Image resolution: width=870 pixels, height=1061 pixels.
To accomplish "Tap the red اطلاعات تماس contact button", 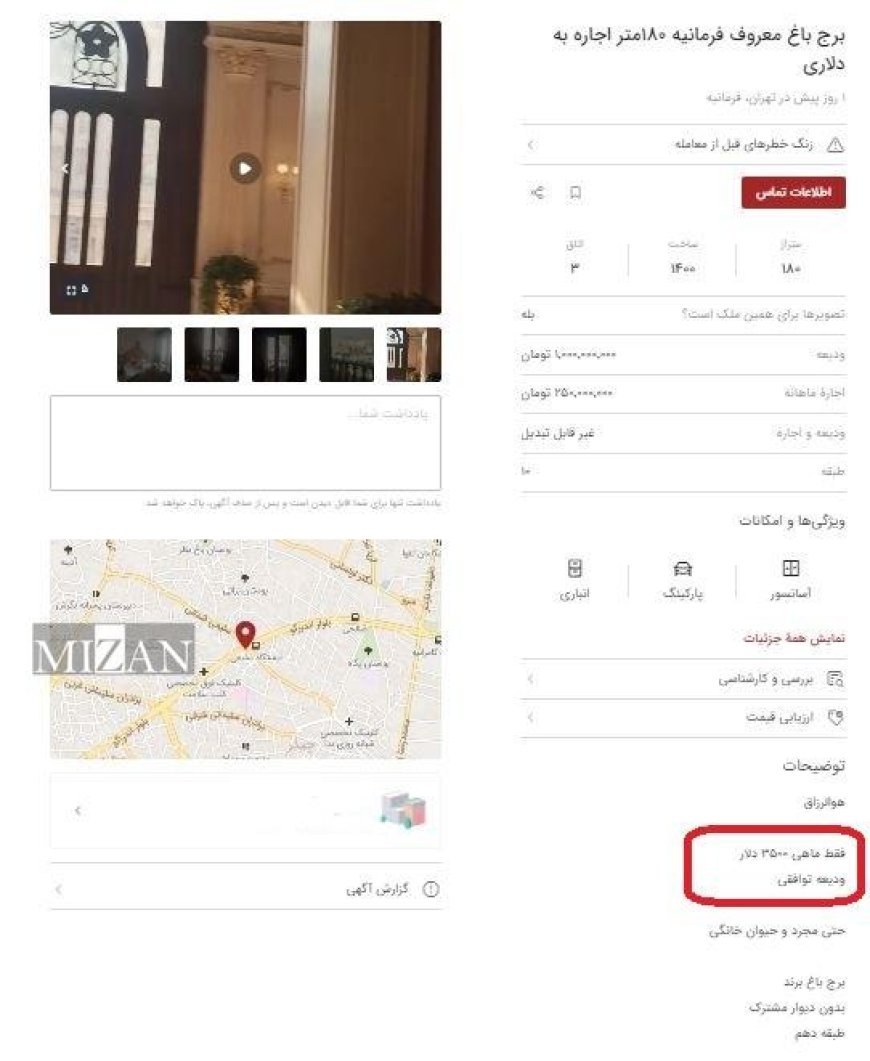I will 793,192.
